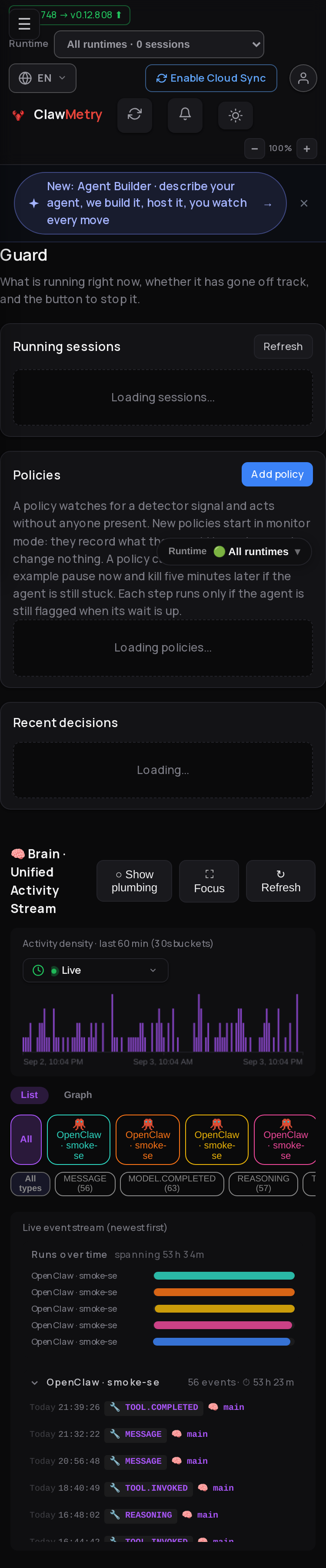Viewport: 326px width, 1568px height.
Task: Open the Agent Builder announcement
Action: tap(150, 203)
